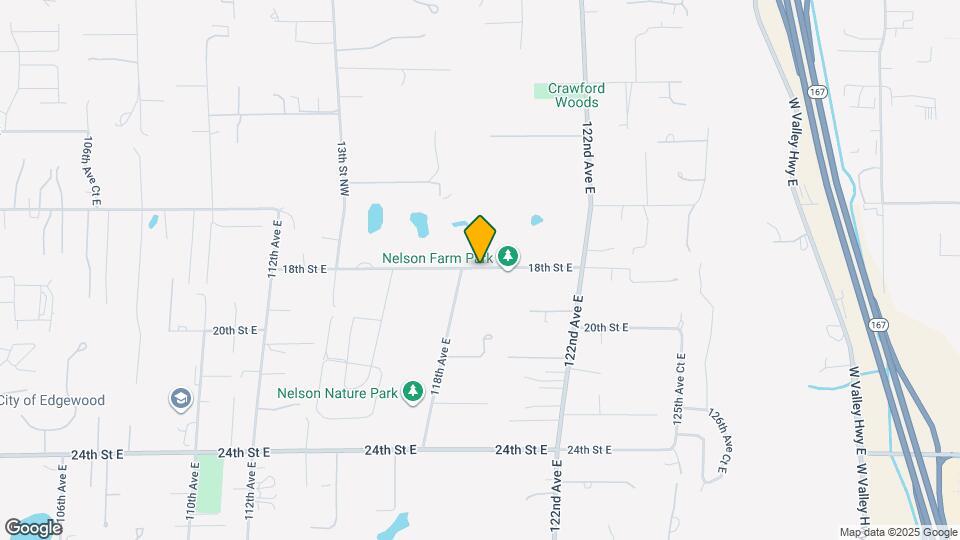Open the Nelson Farm Park place pin
The image size is (960, 540).
pos(509,258)
